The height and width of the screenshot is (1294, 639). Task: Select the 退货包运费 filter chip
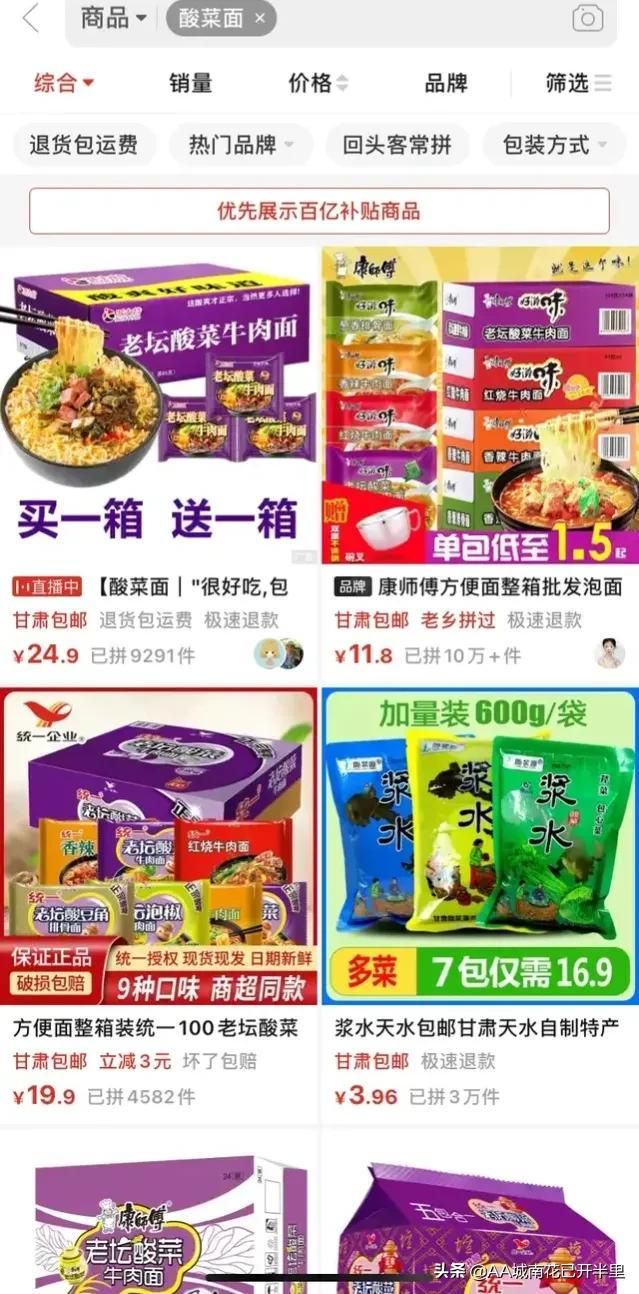(84, 145)
